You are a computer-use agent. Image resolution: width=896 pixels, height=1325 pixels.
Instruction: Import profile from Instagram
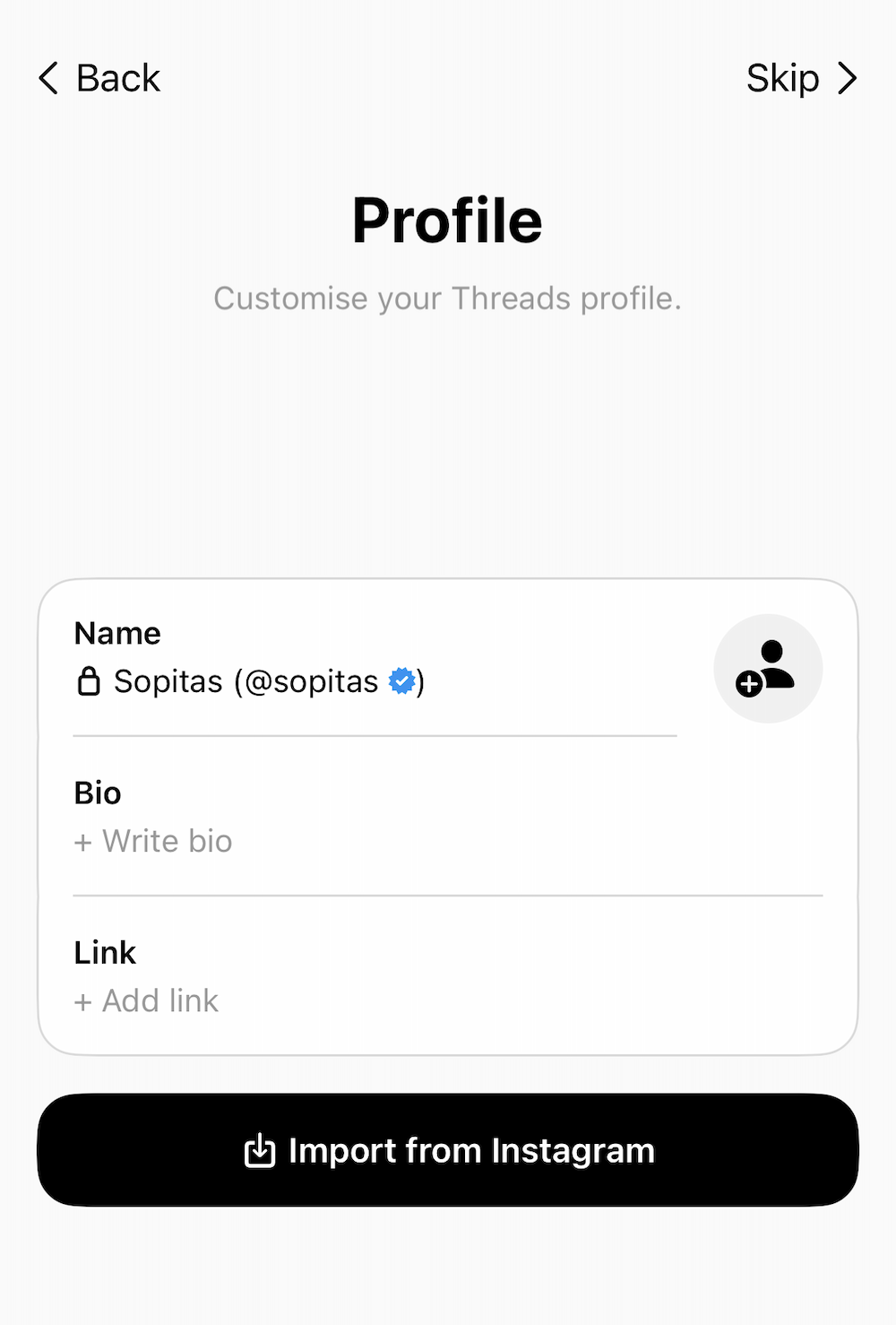[x=448, y=1150]
